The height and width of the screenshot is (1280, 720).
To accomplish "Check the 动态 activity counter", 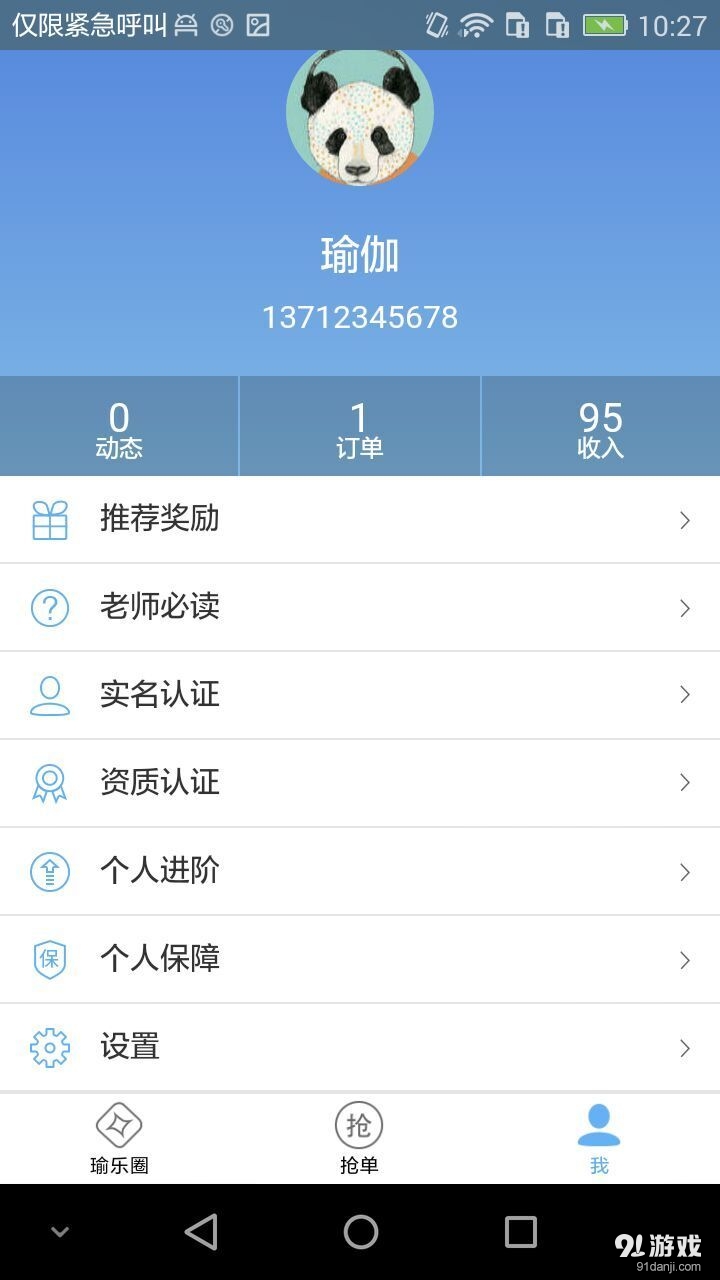I will (119, 425).
